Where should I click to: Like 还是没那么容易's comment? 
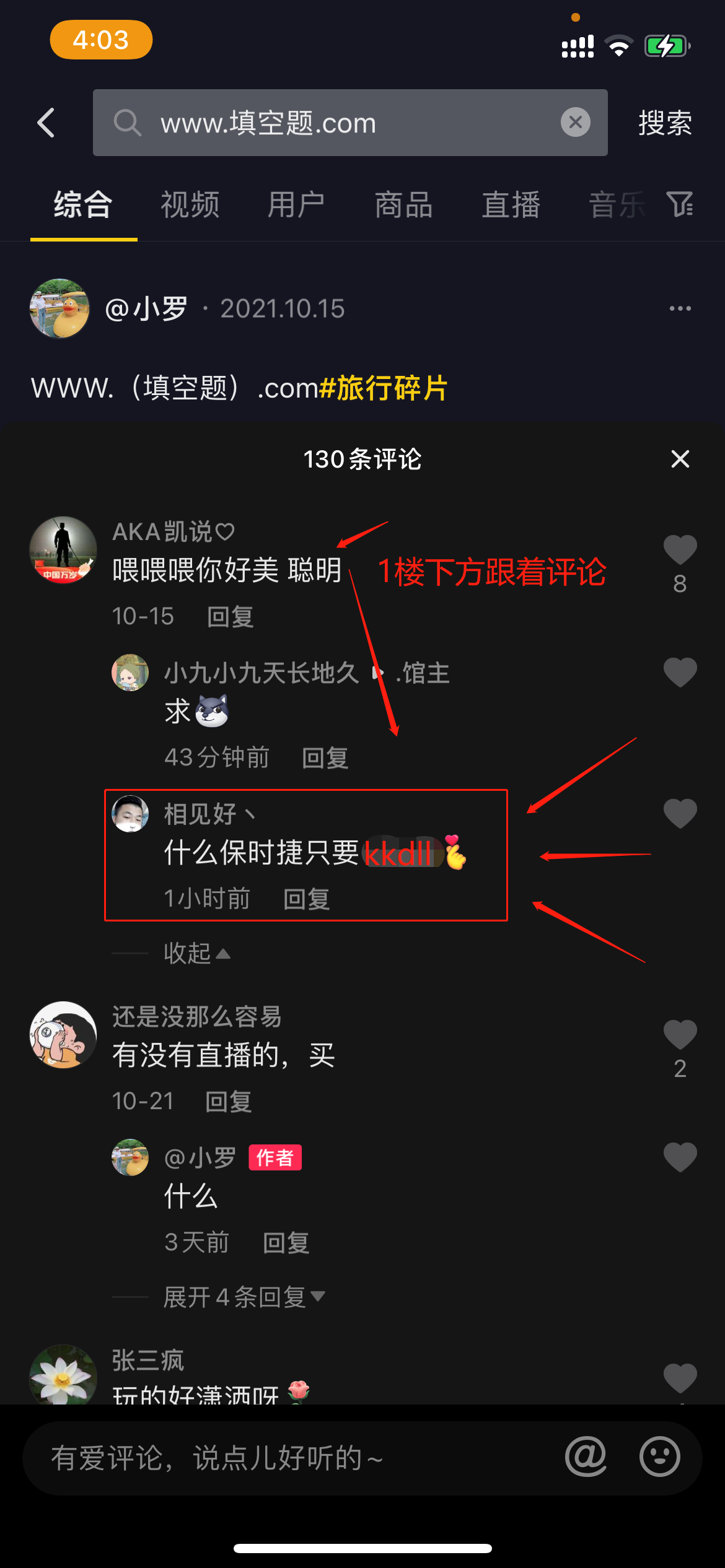pos(680,1035)
